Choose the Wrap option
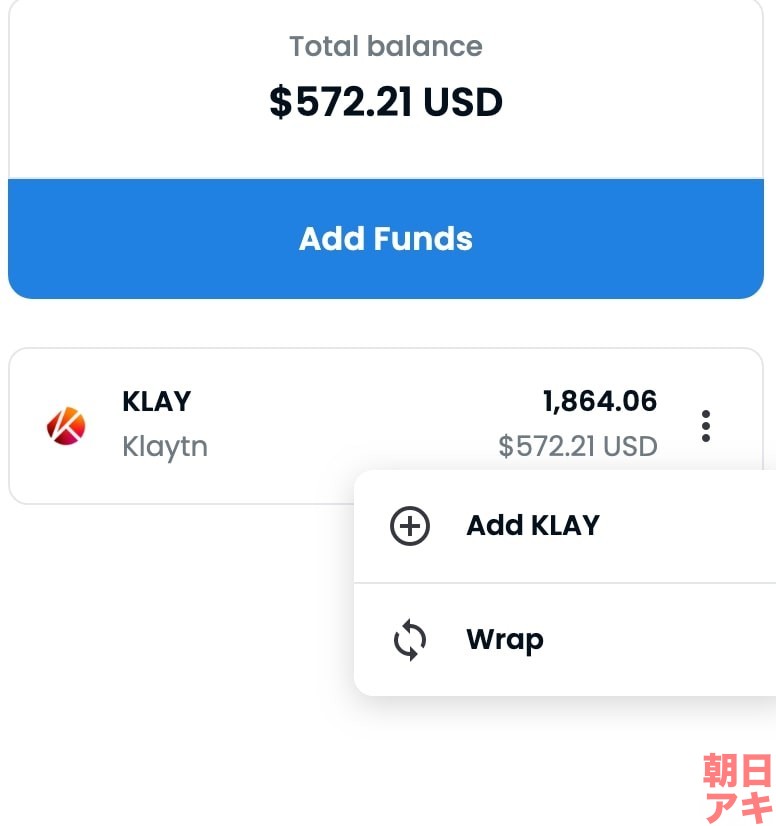Screen dimensions: 776x826 pos(504,640)
